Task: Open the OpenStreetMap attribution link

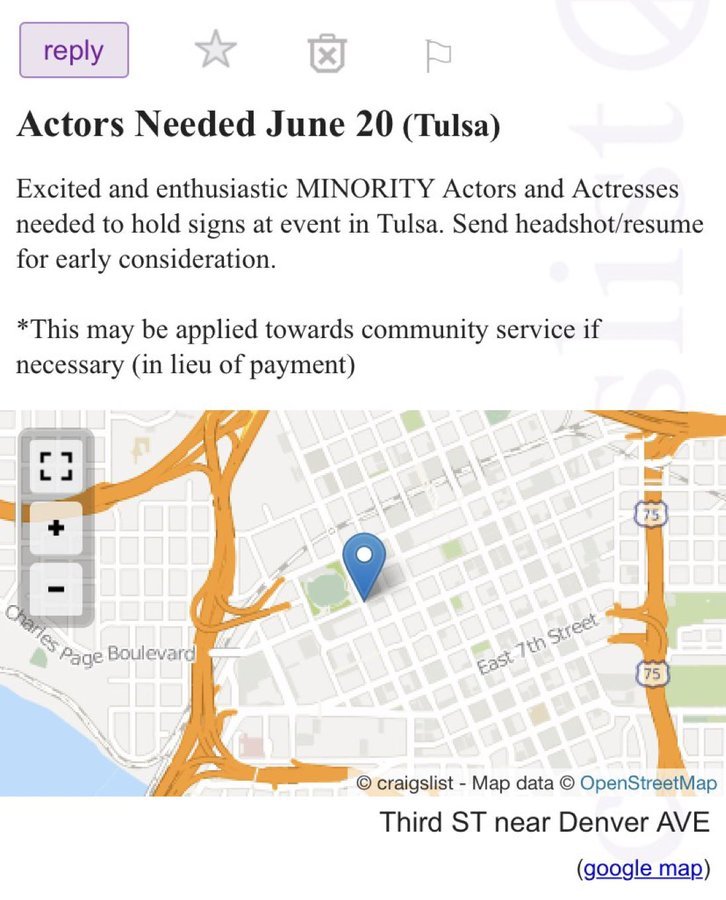Action: [x=648, y=783]
